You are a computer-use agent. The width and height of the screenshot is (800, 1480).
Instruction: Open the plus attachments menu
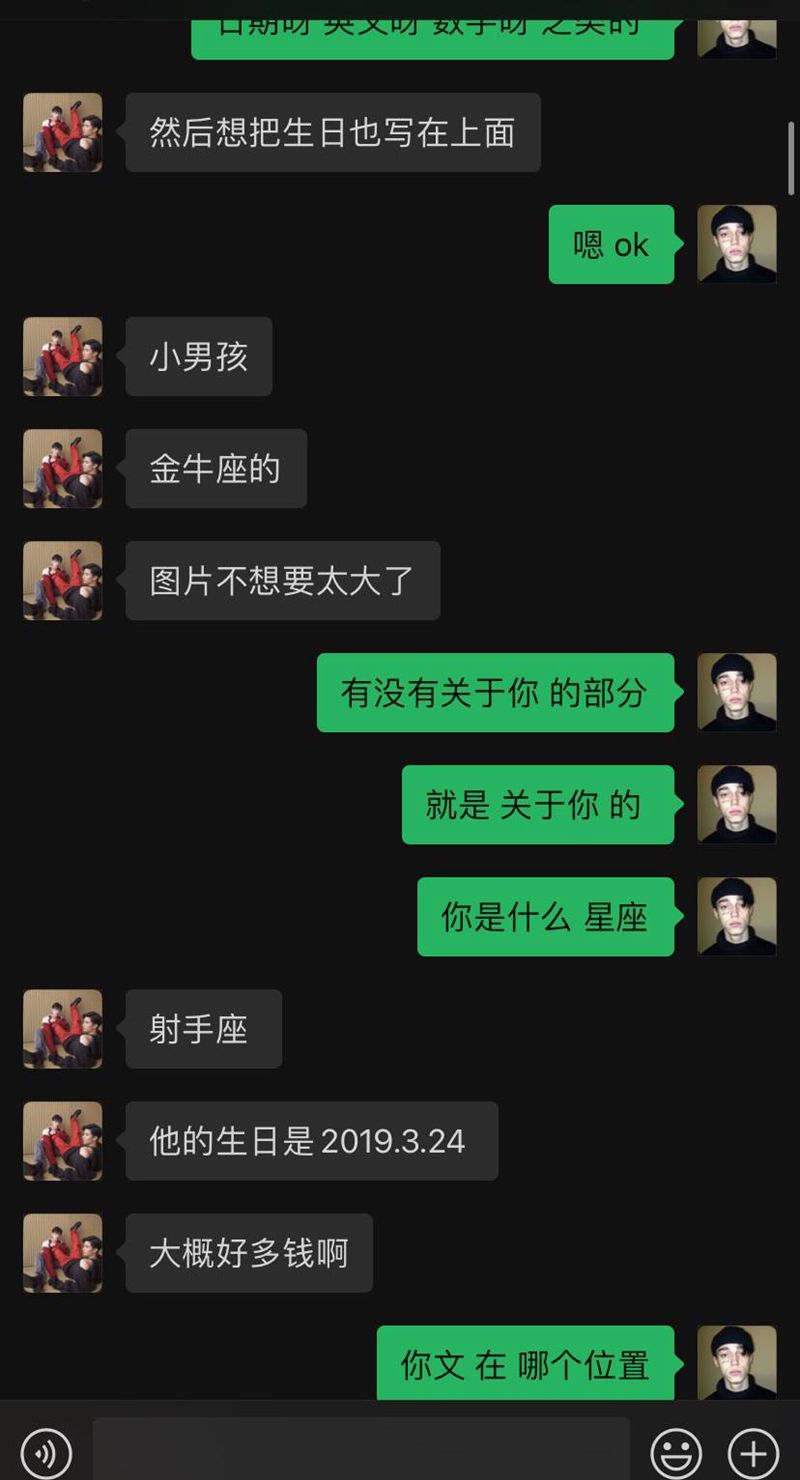[x=753, y=1451]
